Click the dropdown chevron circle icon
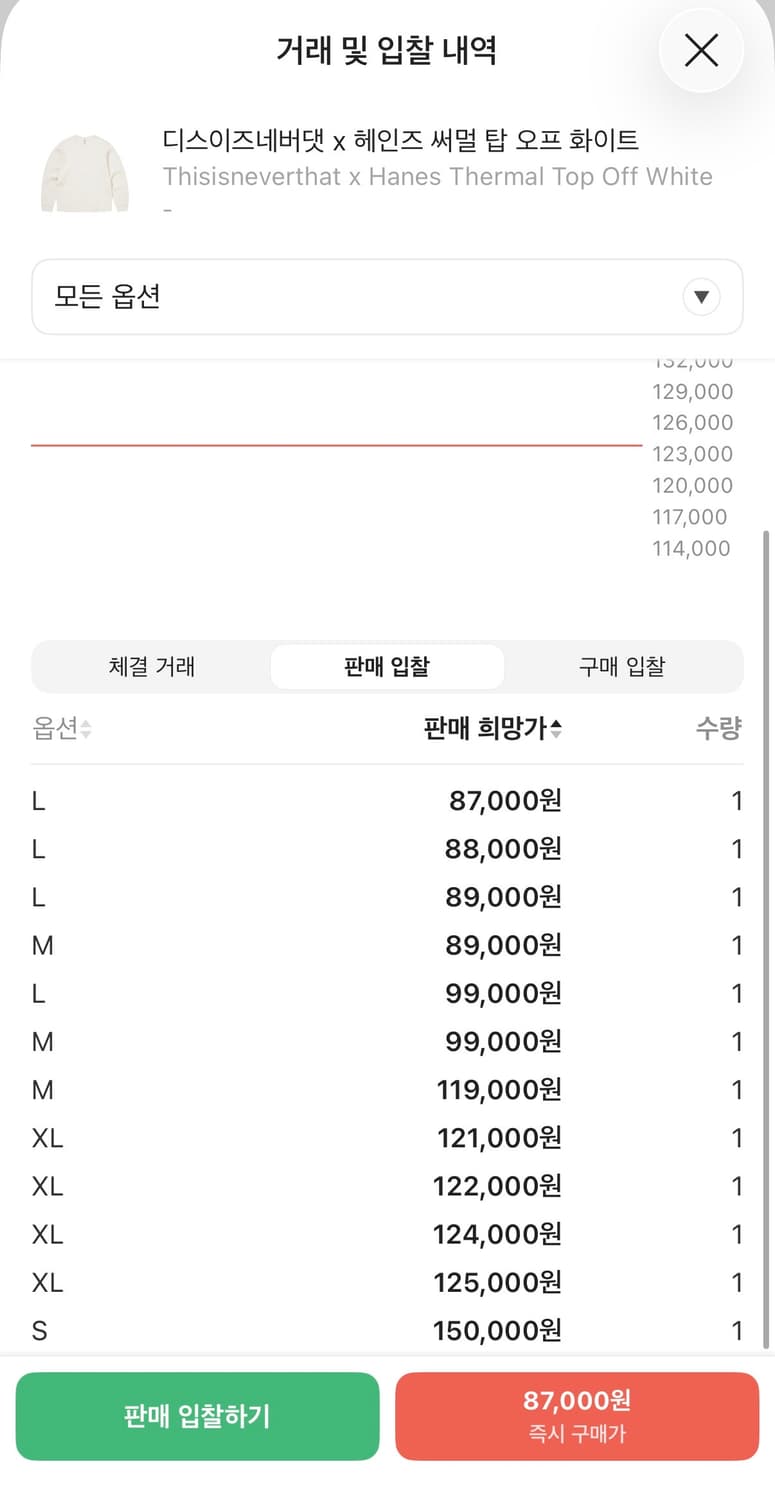Image resolution: width=775 pixels, height=1500 pixels. [701, 297]
